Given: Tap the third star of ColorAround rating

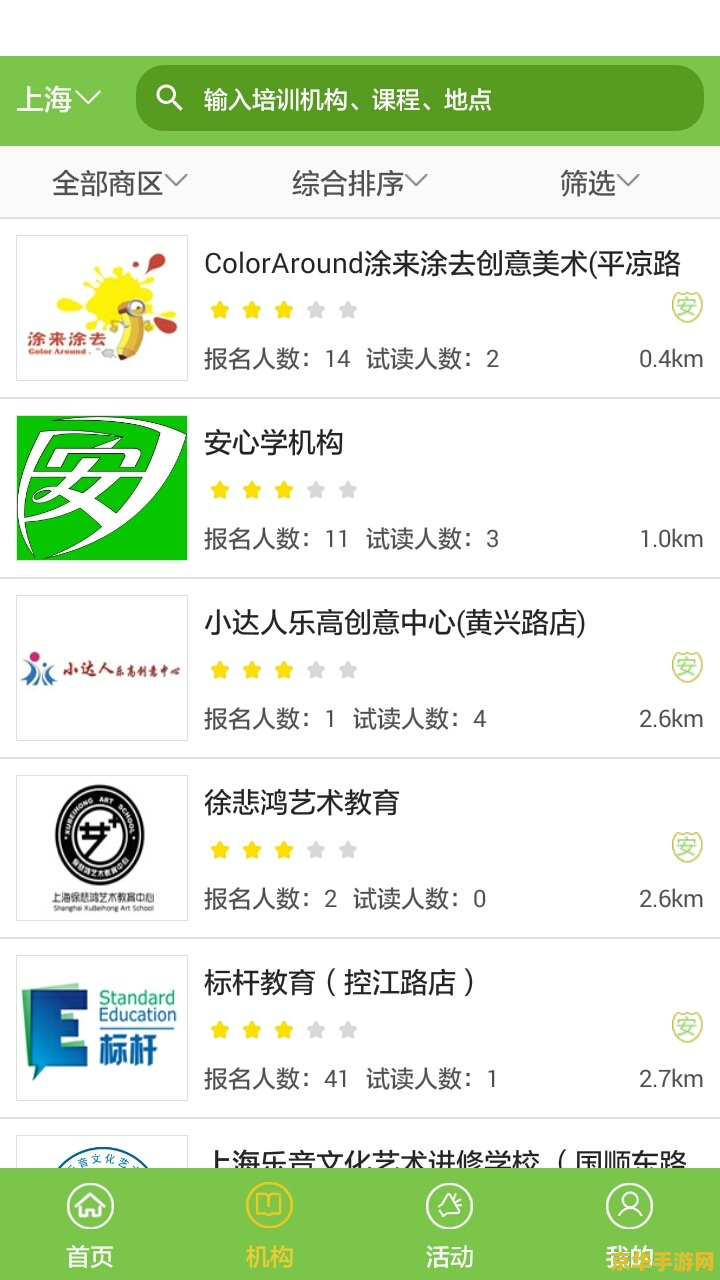Looking at the screenshot, I should (x=283, y=309).
